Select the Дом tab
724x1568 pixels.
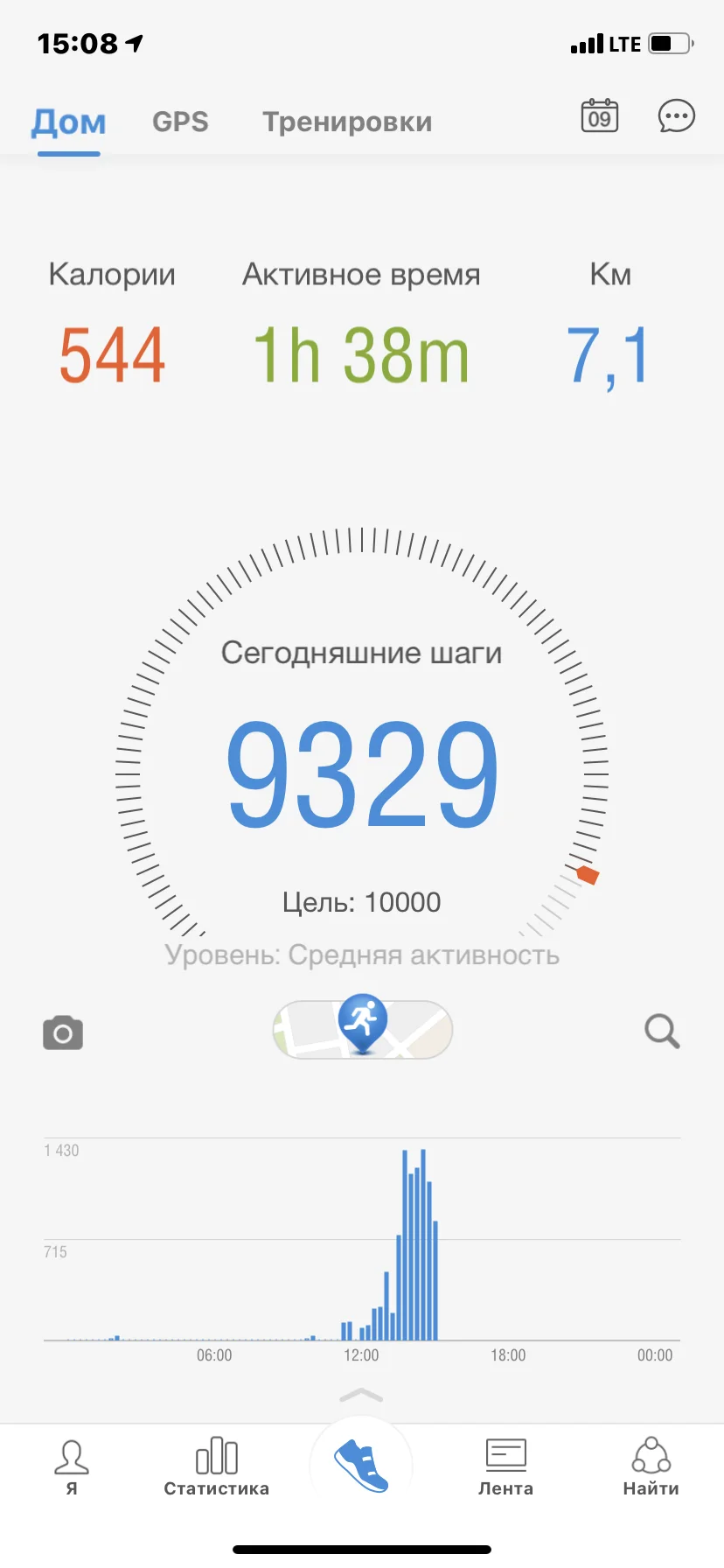coord(68,122)
